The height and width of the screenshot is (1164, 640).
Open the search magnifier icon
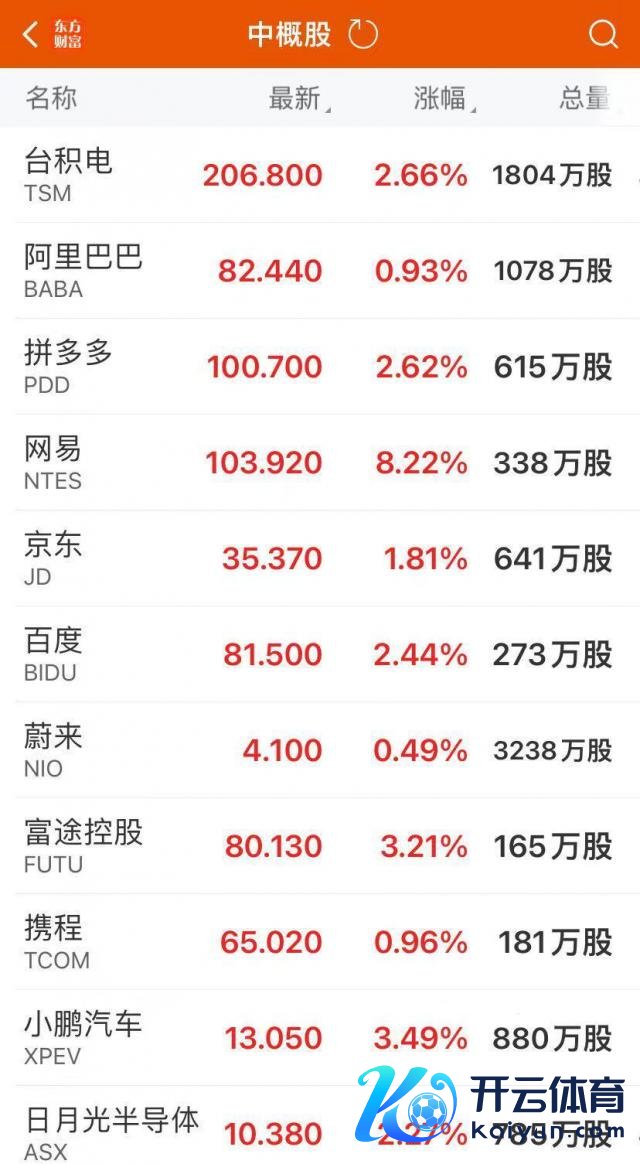click(603, 34)
